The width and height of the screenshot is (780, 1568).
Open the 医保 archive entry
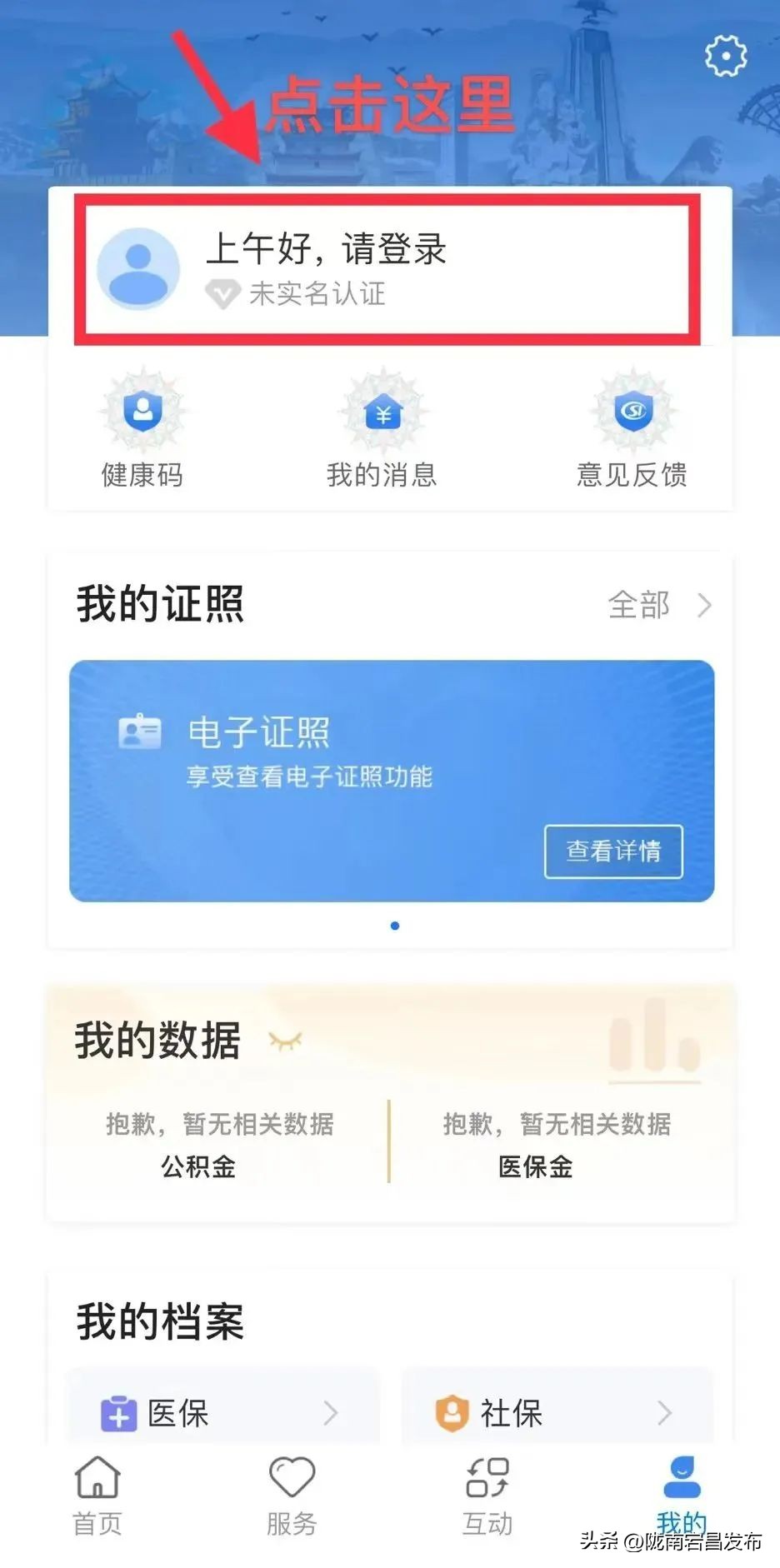coord(222,1412)
